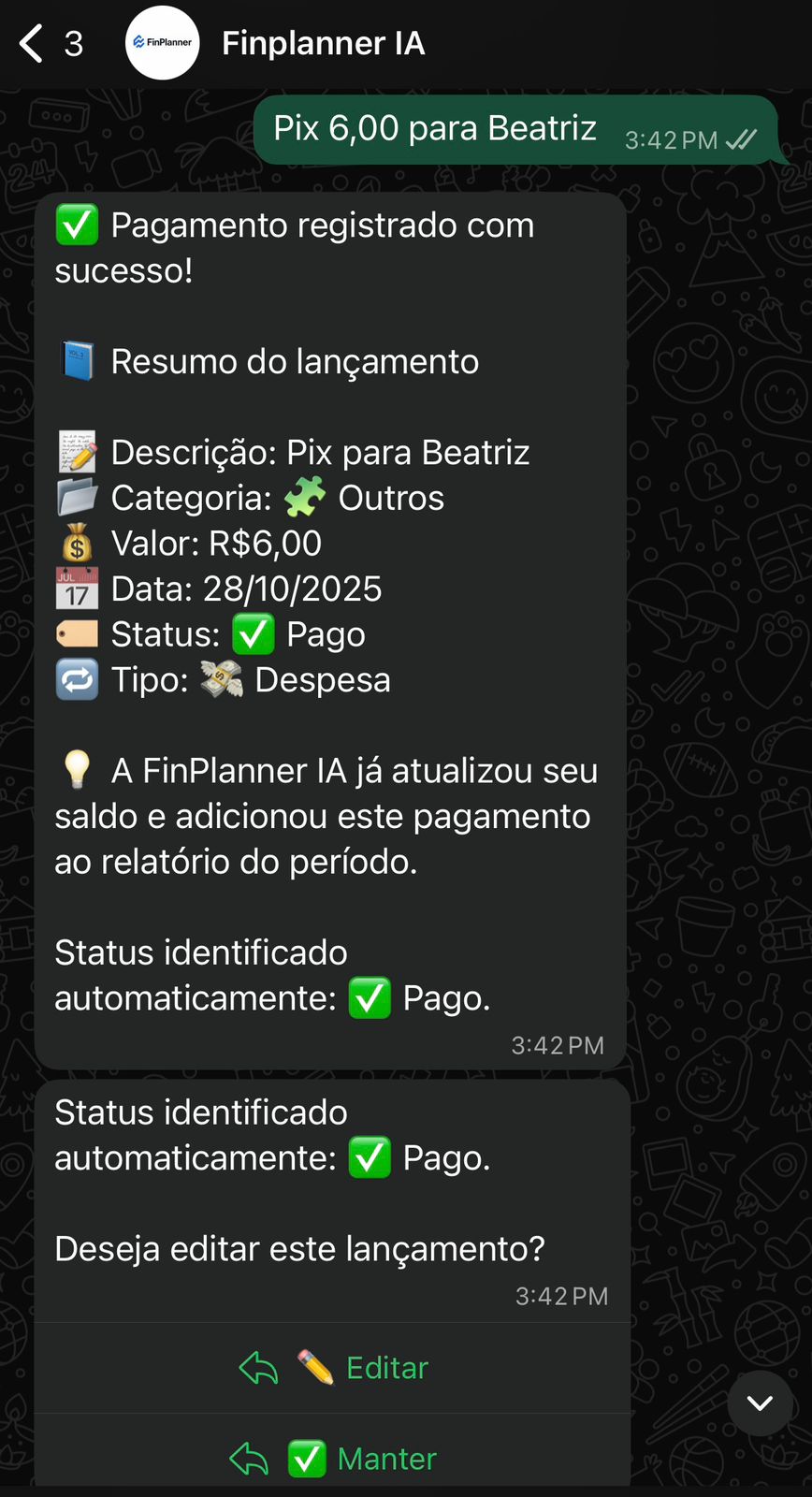The height and width of the screenshot is (1497, 812).
Task: Tap the 3:42 PM timestamp on the summary
Action: 558,1045
